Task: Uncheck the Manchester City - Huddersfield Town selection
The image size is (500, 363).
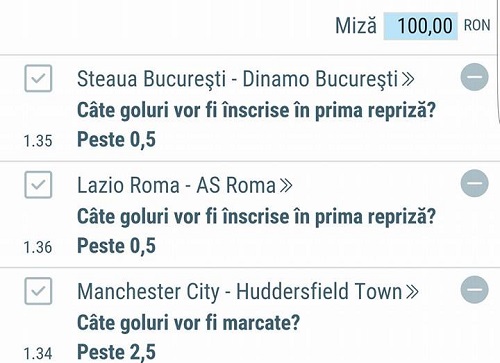Action: [x=38, y=291]
